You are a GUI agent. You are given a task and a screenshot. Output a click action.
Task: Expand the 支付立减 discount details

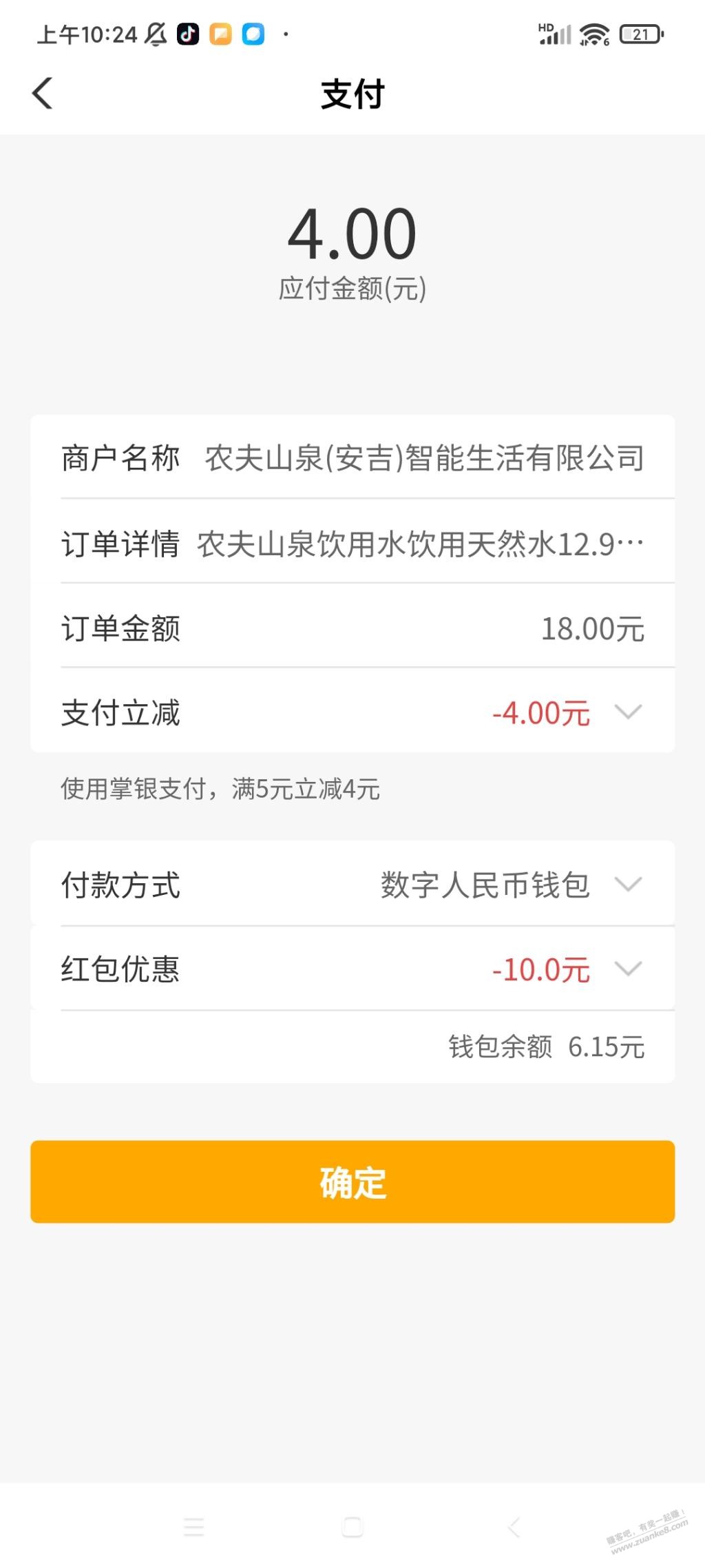point(627,712)
